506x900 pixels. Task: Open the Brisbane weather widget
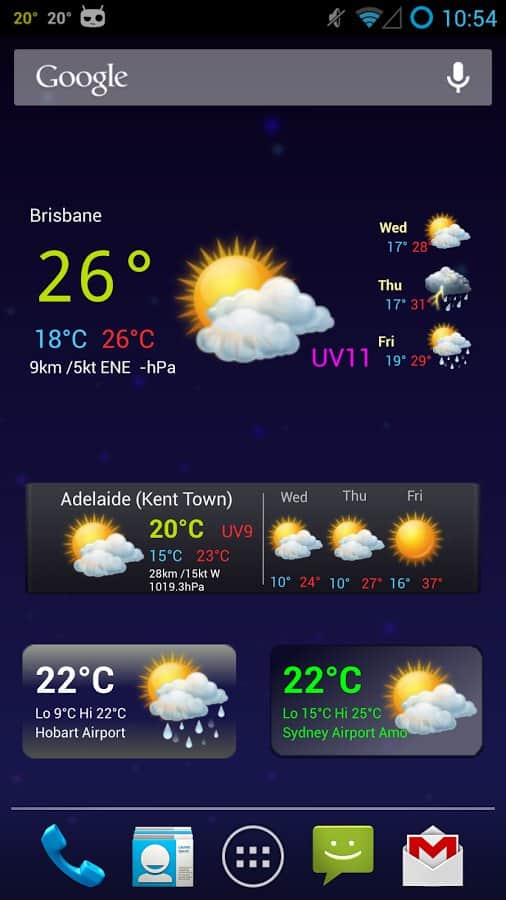pyautogui.click(x=250, y=290)
